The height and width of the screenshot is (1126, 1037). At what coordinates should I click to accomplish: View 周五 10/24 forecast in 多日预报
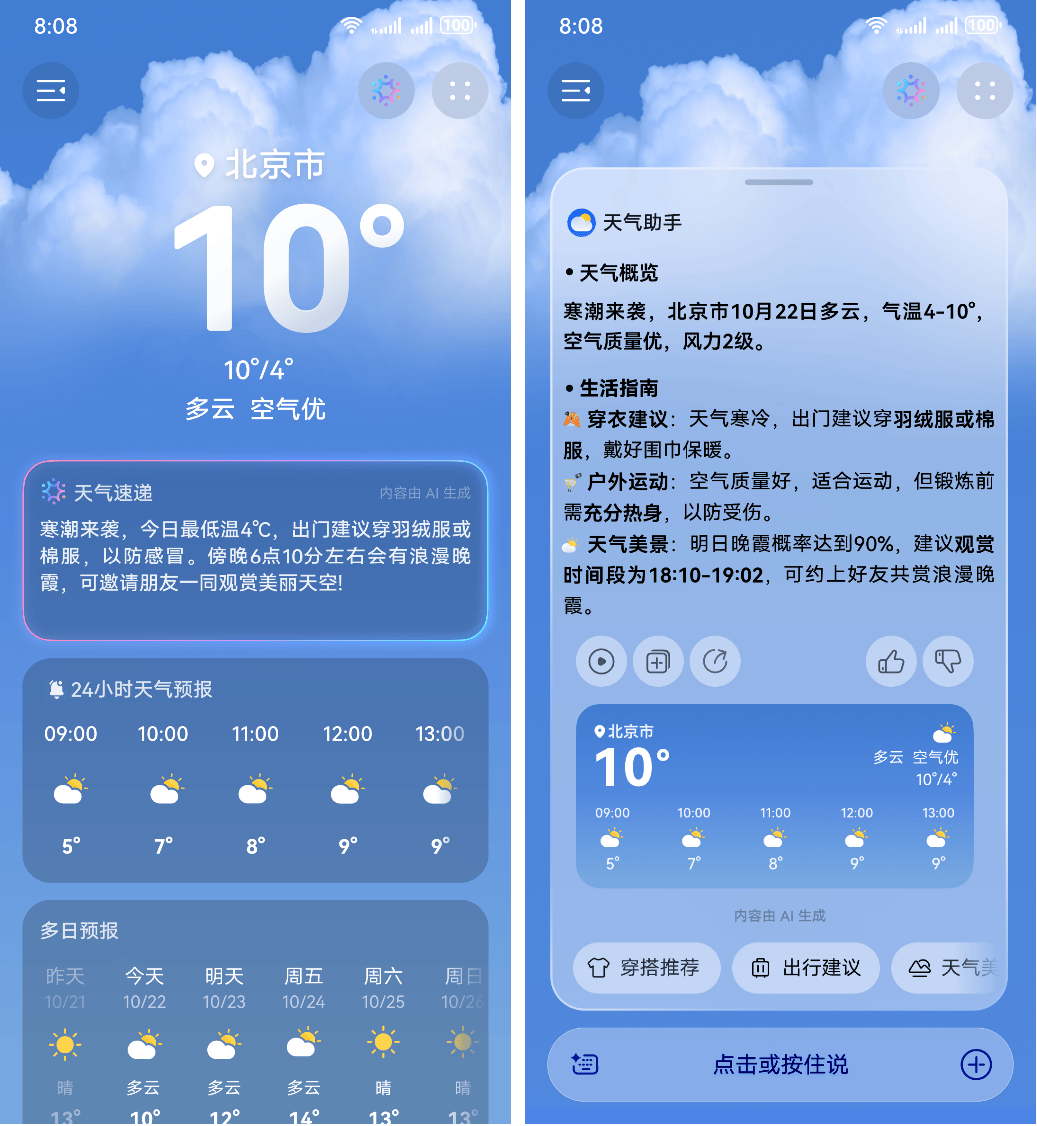[303, 1040]
